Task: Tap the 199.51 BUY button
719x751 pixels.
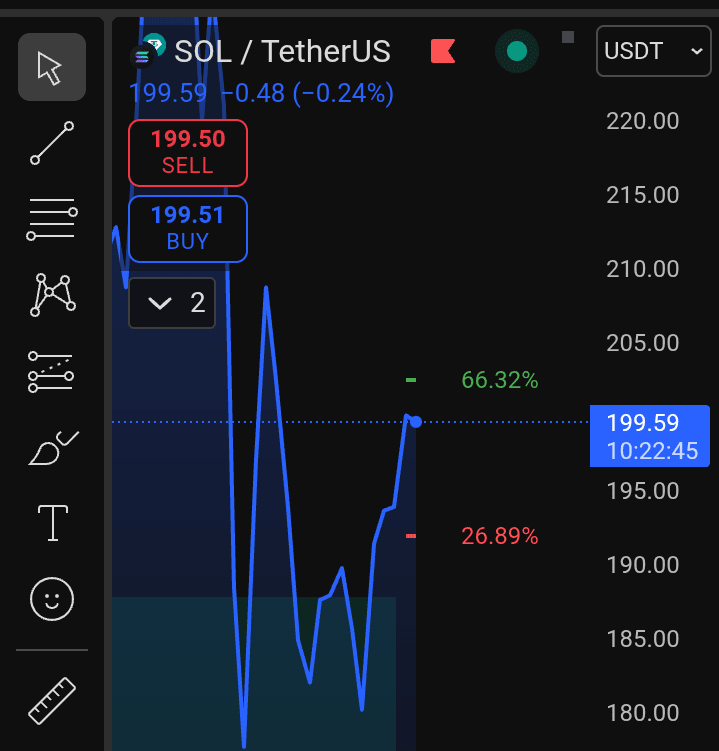Action: pyautogui.click(x=187, y=228)
